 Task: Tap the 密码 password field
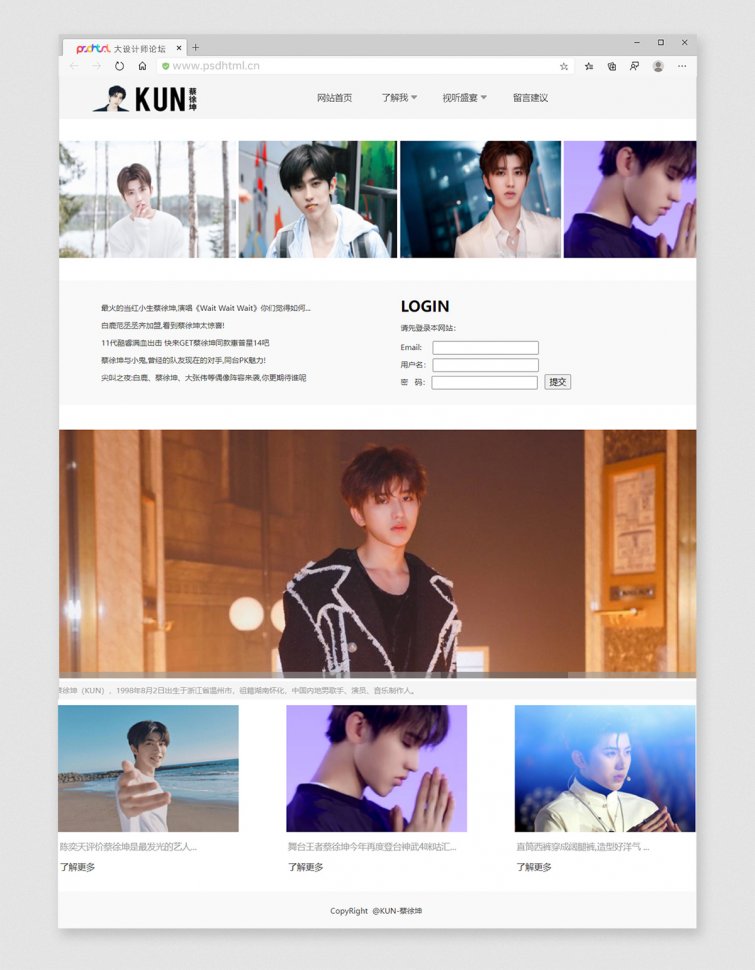[x=485, y=382]
